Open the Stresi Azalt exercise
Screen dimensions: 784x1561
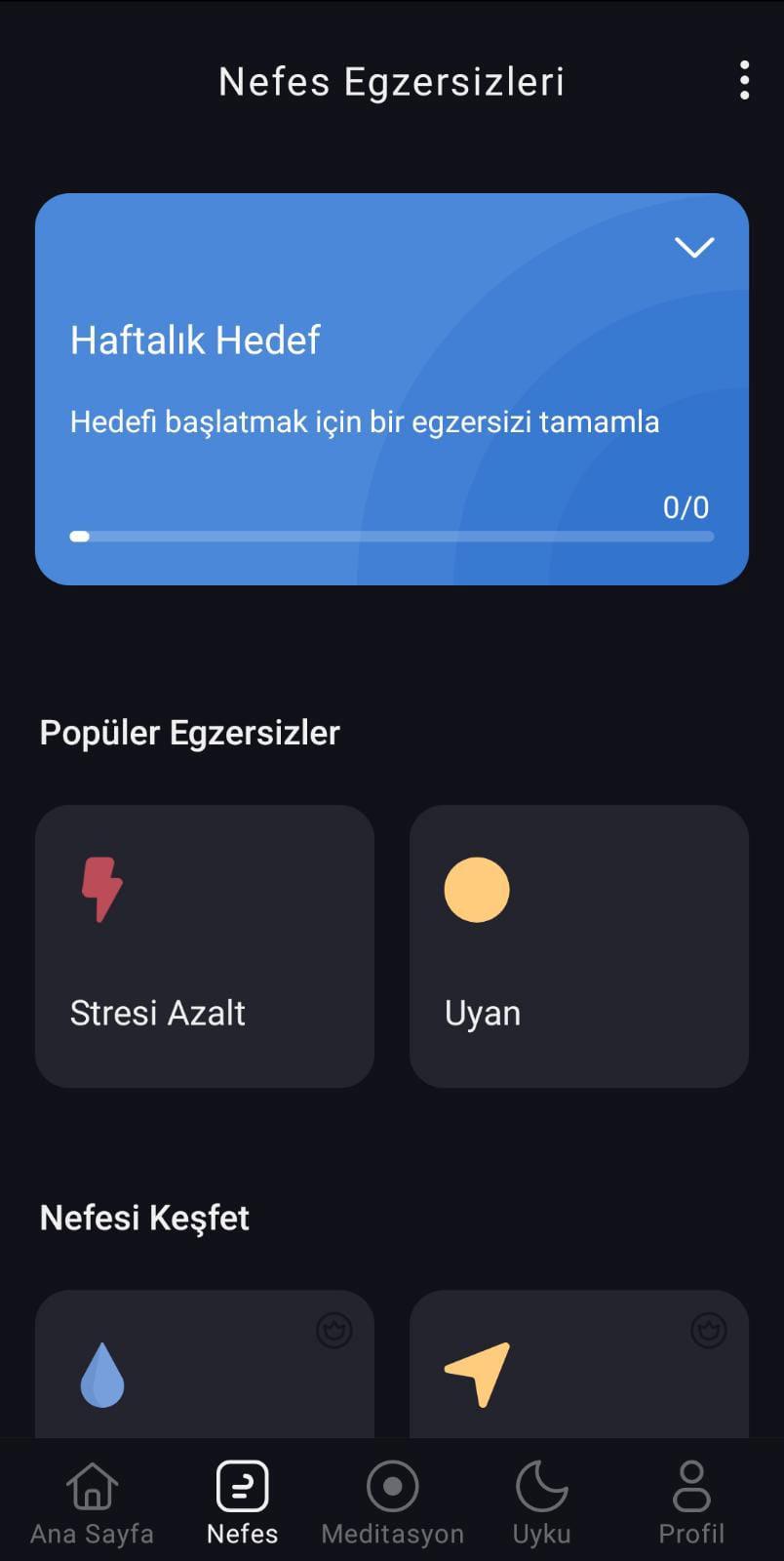205,946
